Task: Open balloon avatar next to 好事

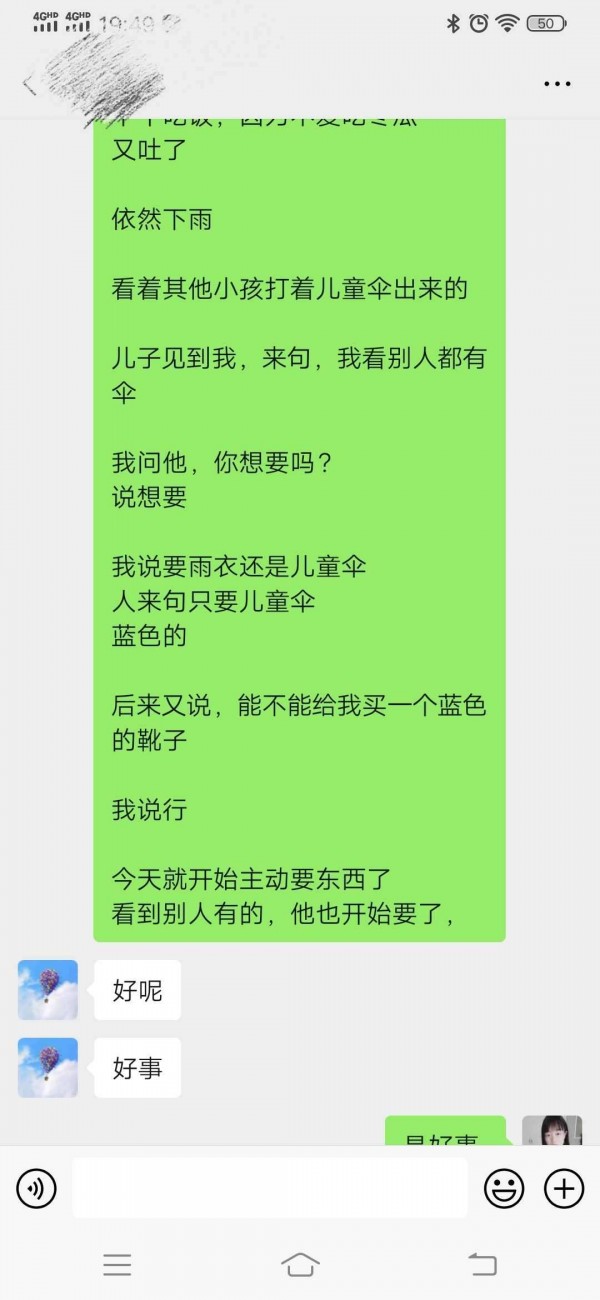Action: pyautogui.click(x=48, y=1068)
